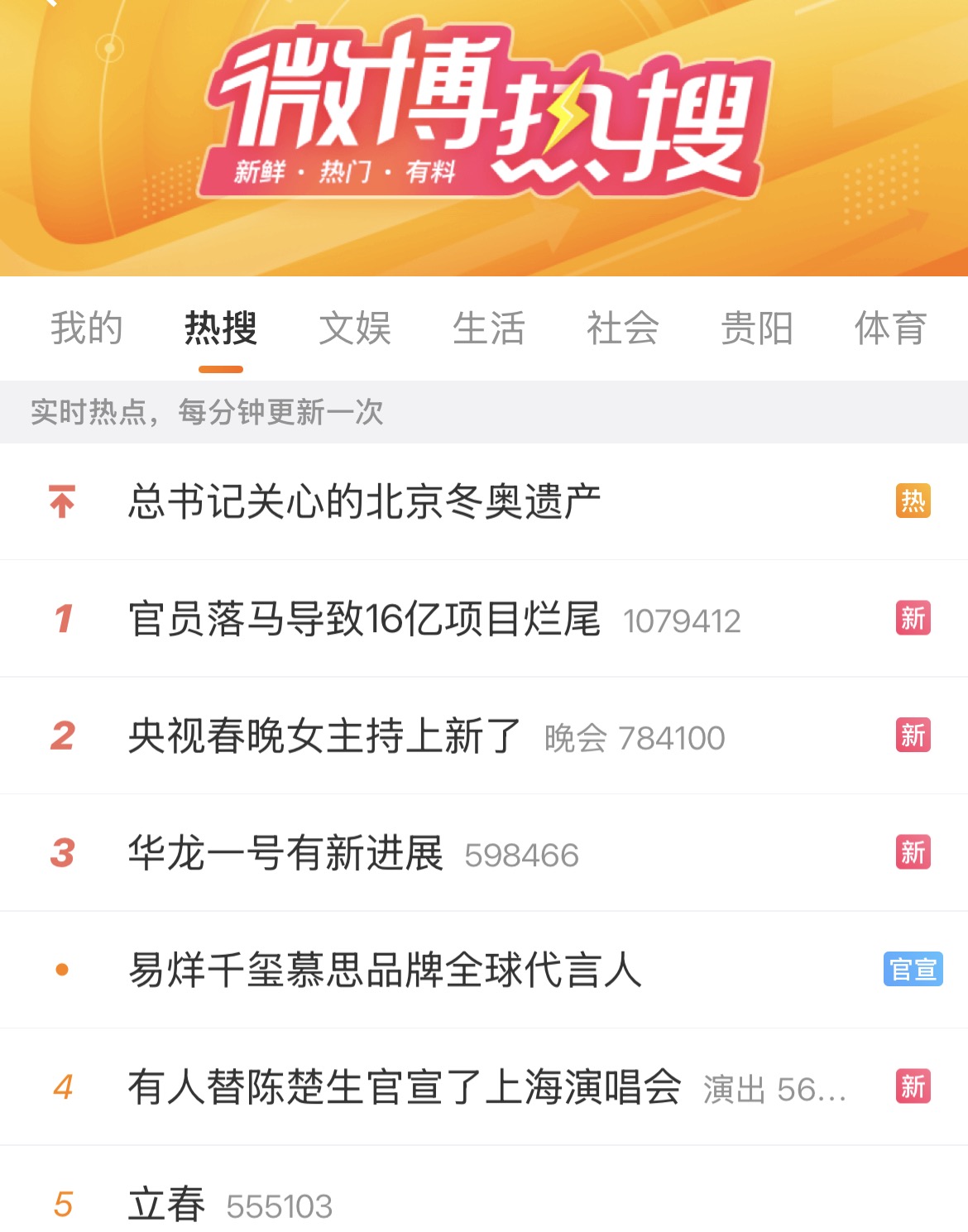Open the 生活 tab
The image size is (968, 1232).
click(x=489, y=328)
